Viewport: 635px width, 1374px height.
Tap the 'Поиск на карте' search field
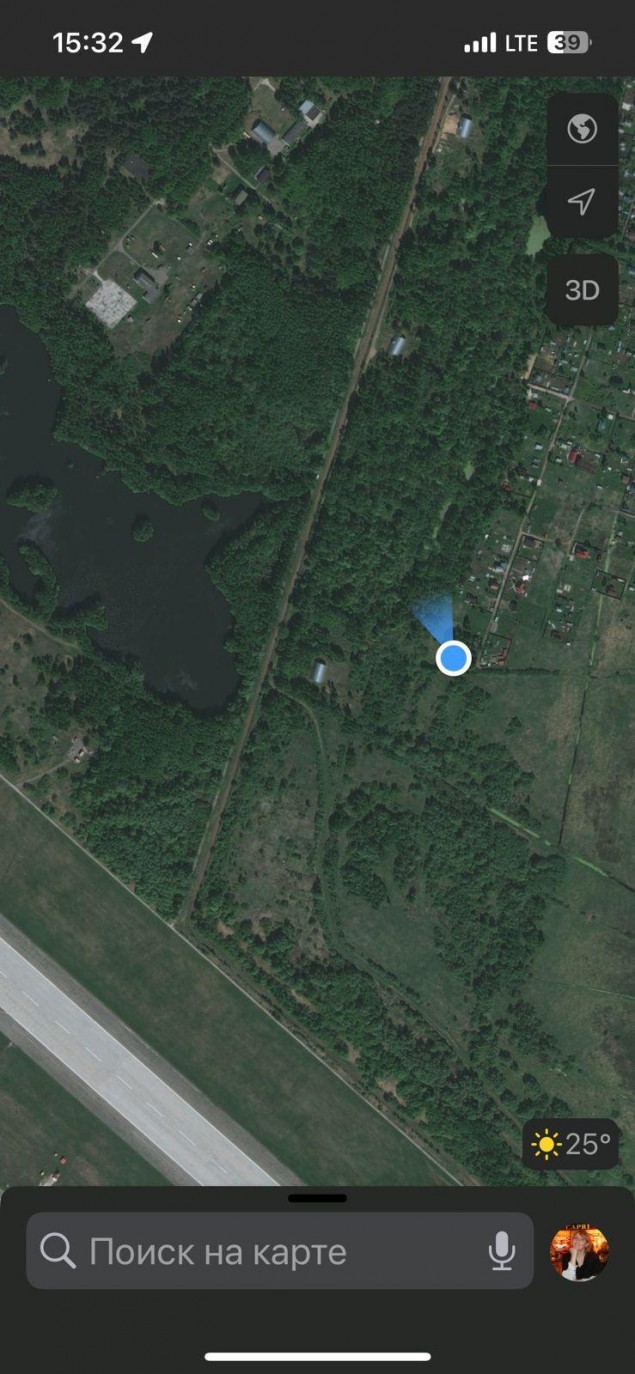point(280,1251)
